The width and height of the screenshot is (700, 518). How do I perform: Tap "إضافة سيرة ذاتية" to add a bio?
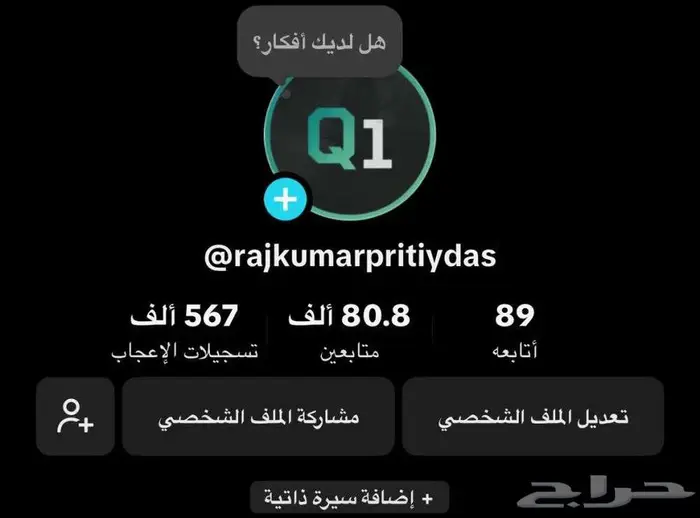coord(349,496)
